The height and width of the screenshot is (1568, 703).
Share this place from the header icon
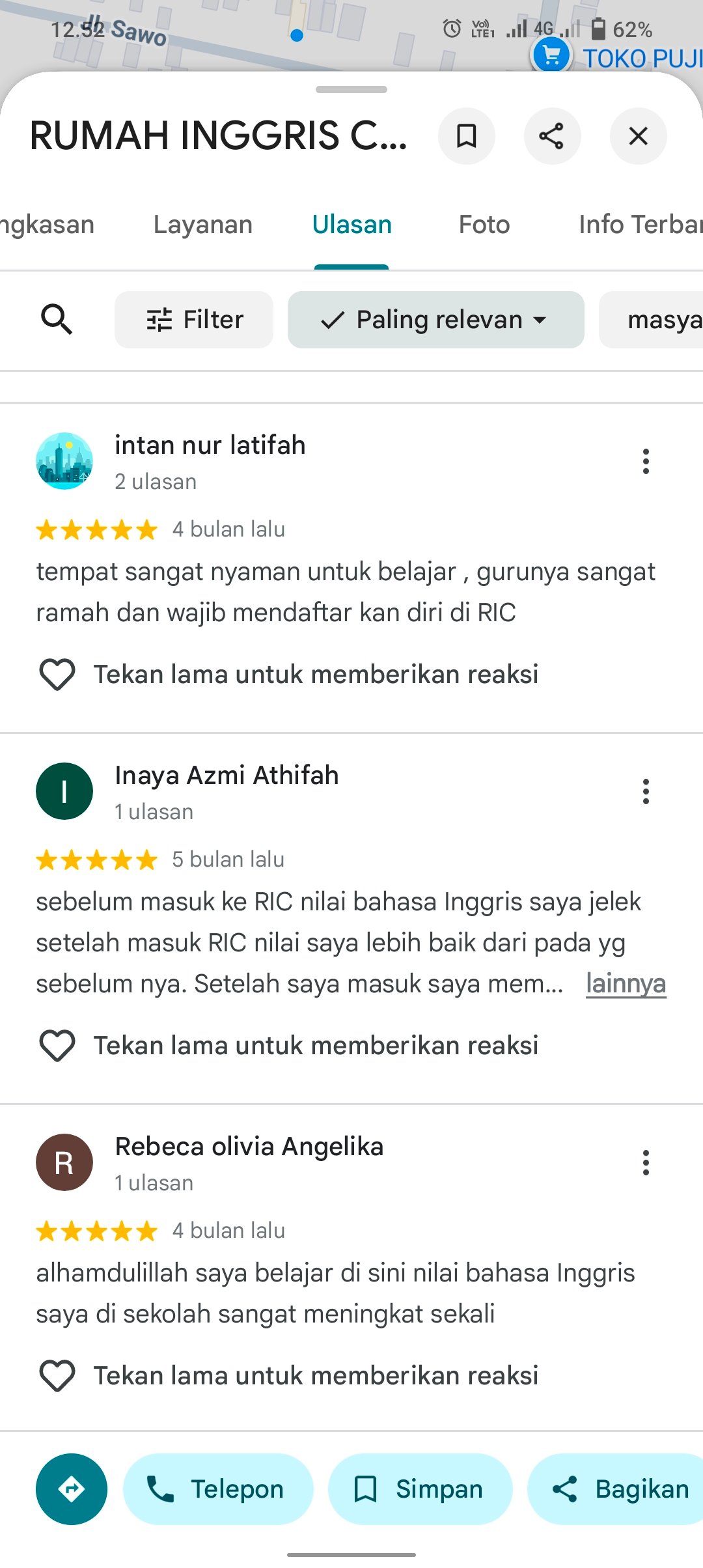[552, 136]
